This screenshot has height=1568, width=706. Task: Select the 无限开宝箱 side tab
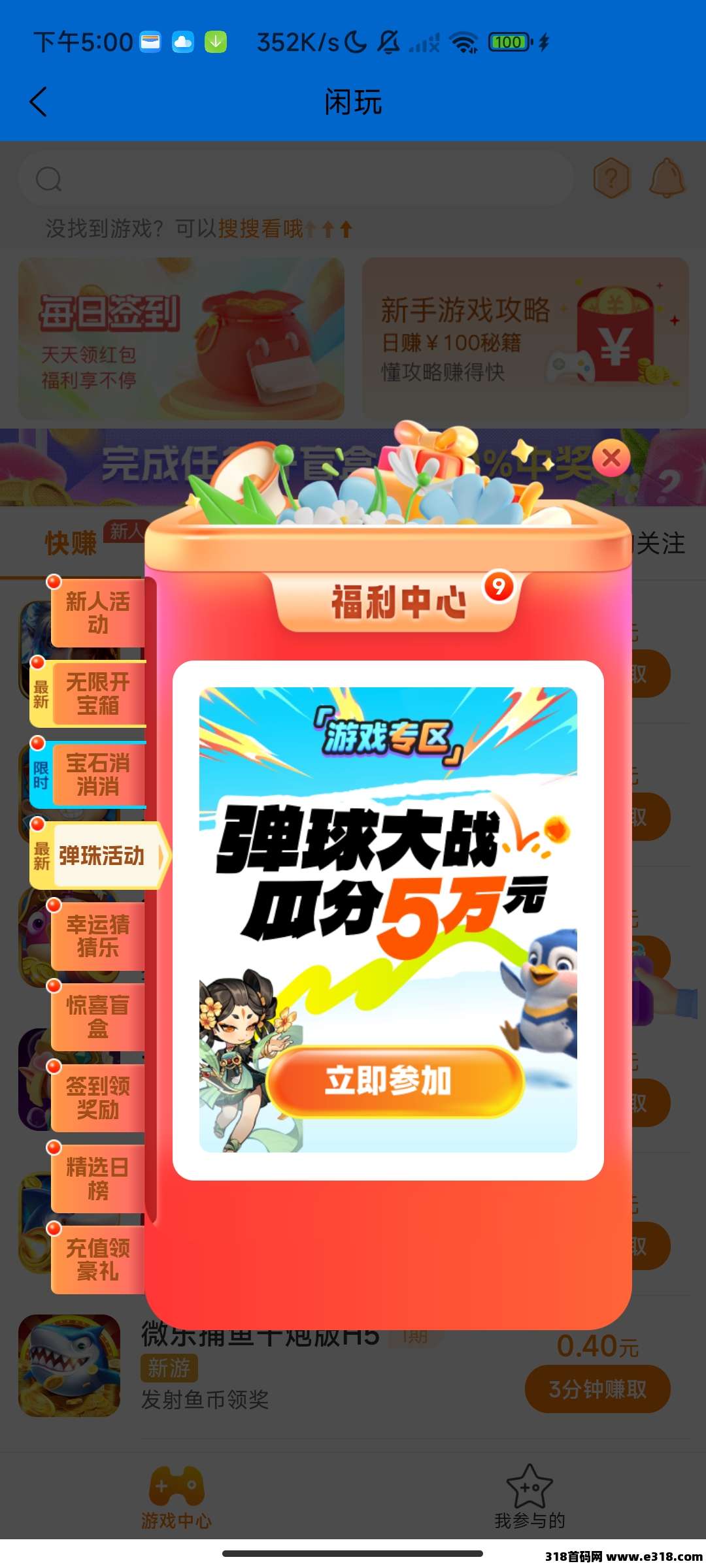pyautogui.click(x=98, y=694)
